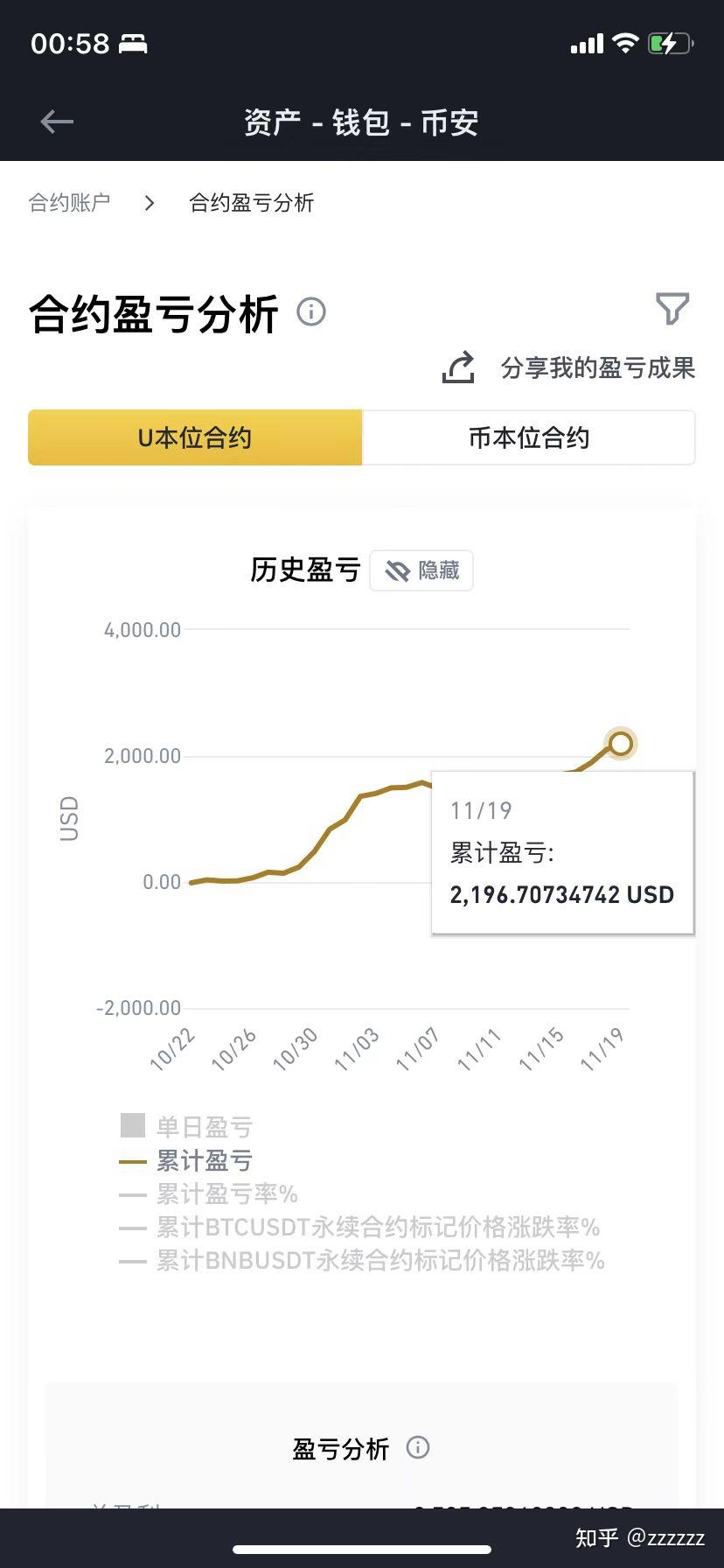This screenshot has width=724, height=1568.
Task: Show the 累计BNBUSDT永续合约 price change series
Action: 362,1261
